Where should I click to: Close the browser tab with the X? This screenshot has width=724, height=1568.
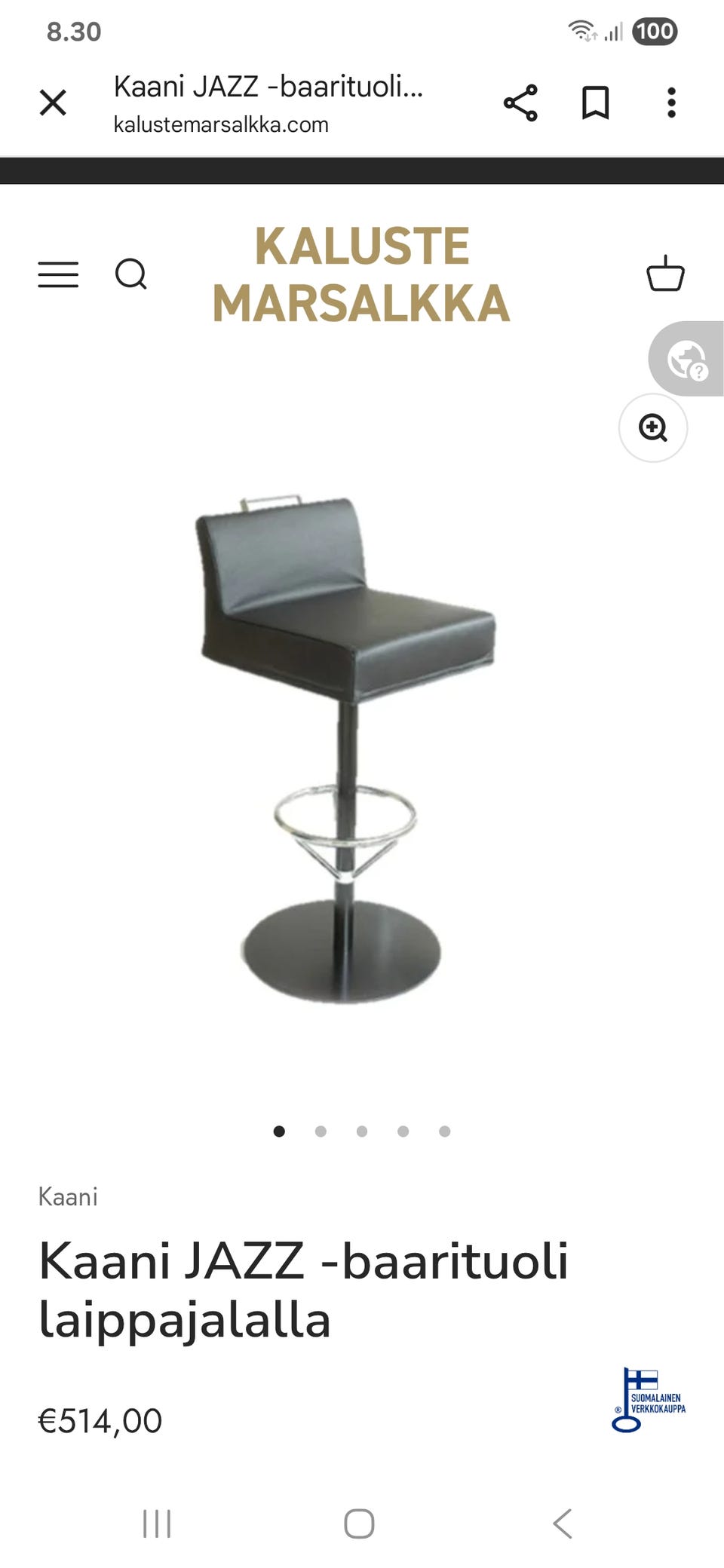53,103
